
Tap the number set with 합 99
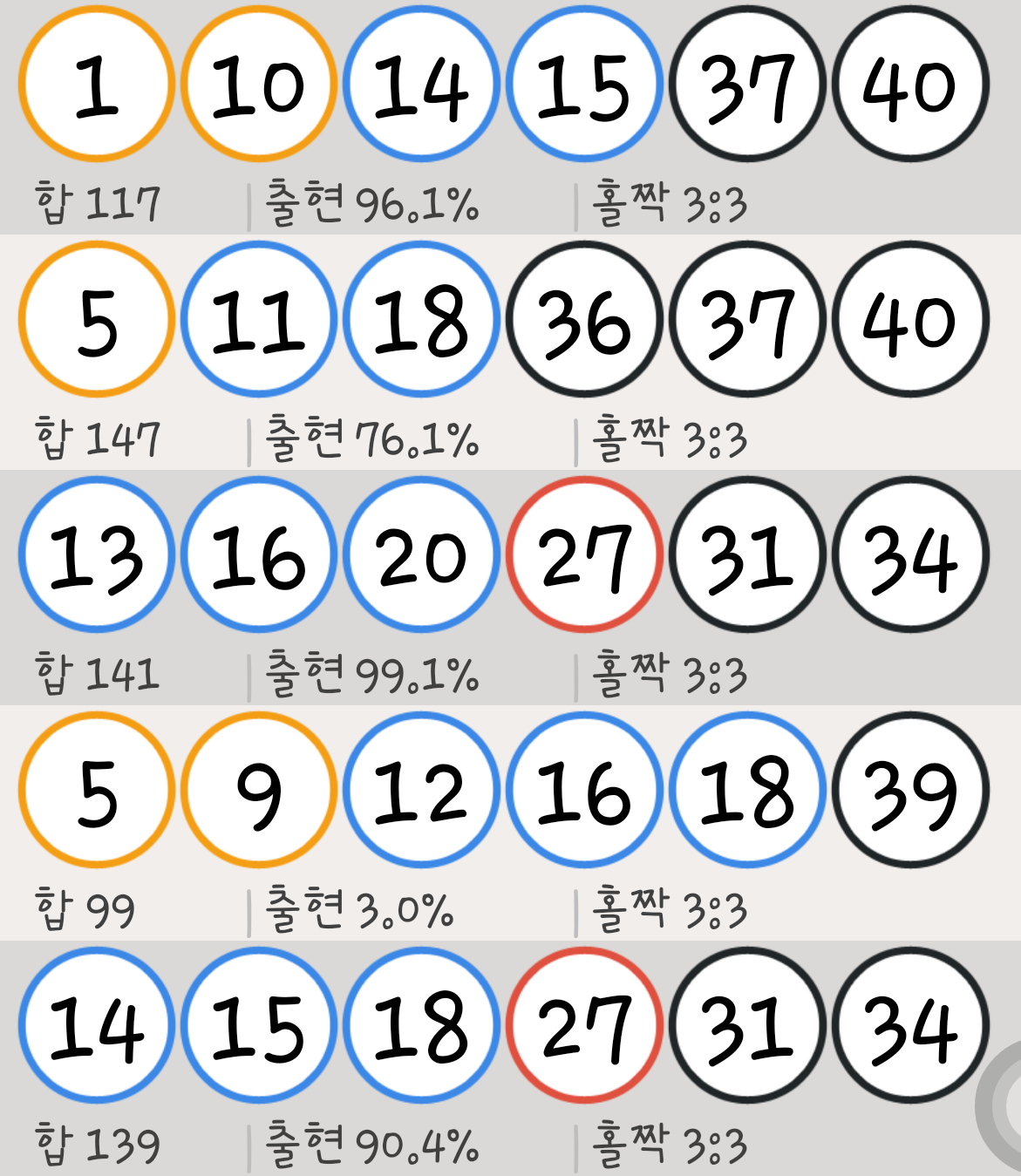click(x=510, y=824)
